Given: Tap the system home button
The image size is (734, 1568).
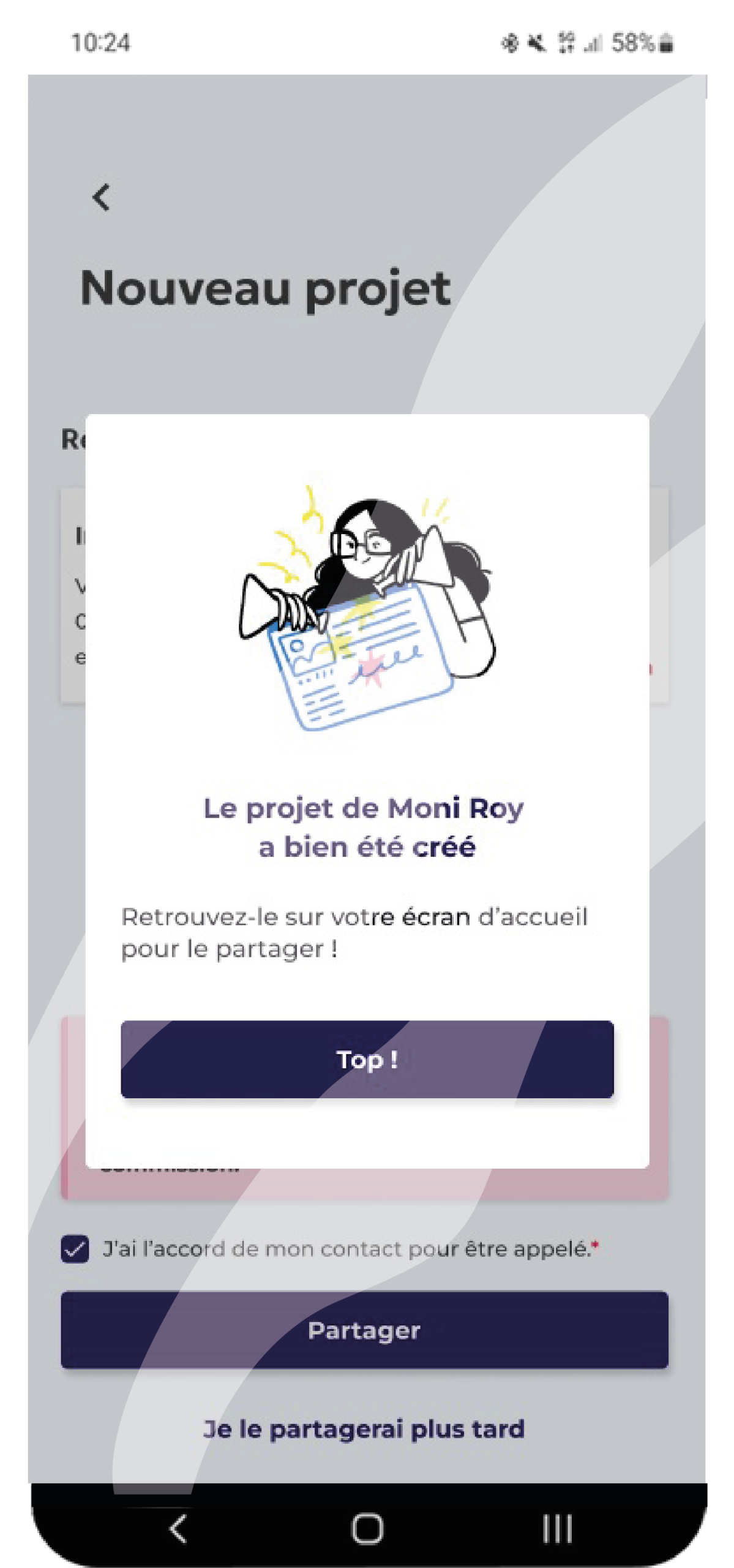Looking at the screenshot, I should [367, 1528].
